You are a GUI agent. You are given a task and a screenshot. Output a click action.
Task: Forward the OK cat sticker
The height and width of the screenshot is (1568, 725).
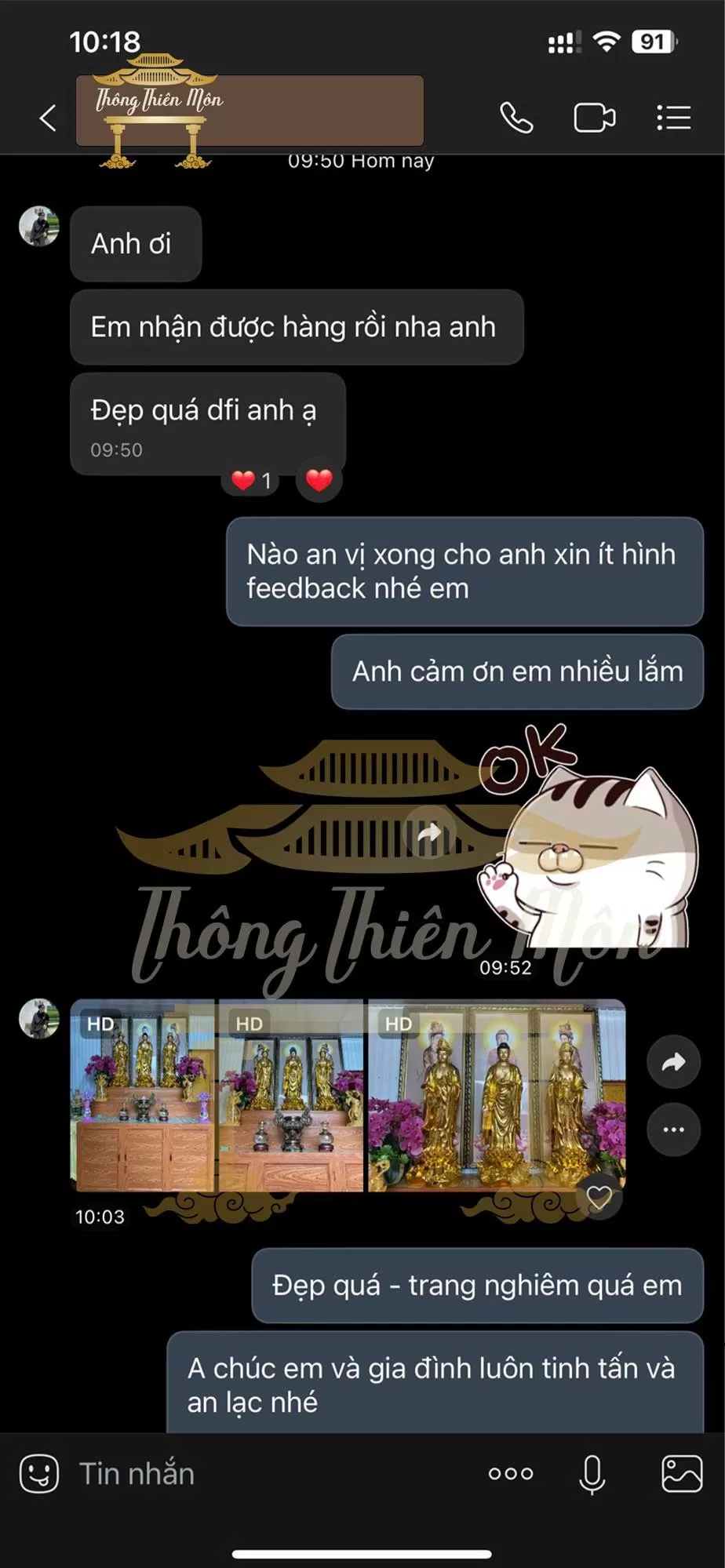point(428,833)
